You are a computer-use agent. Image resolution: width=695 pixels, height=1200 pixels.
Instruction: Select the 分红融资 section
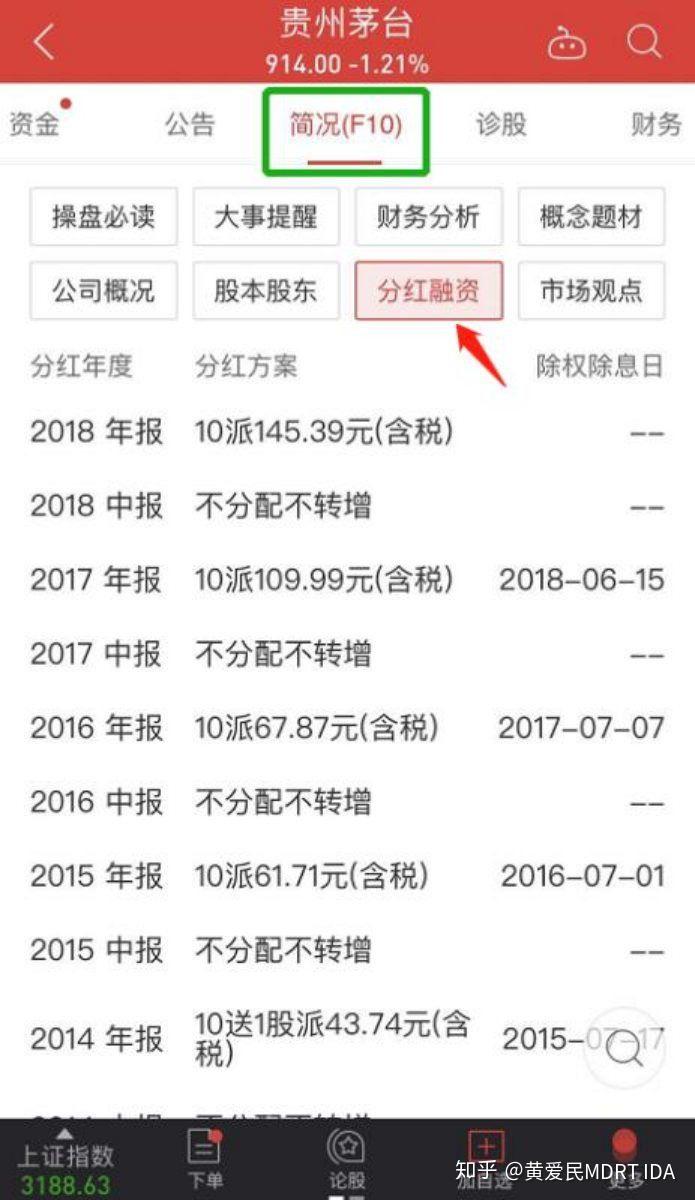pyautogui.click(x=428, y=291)
